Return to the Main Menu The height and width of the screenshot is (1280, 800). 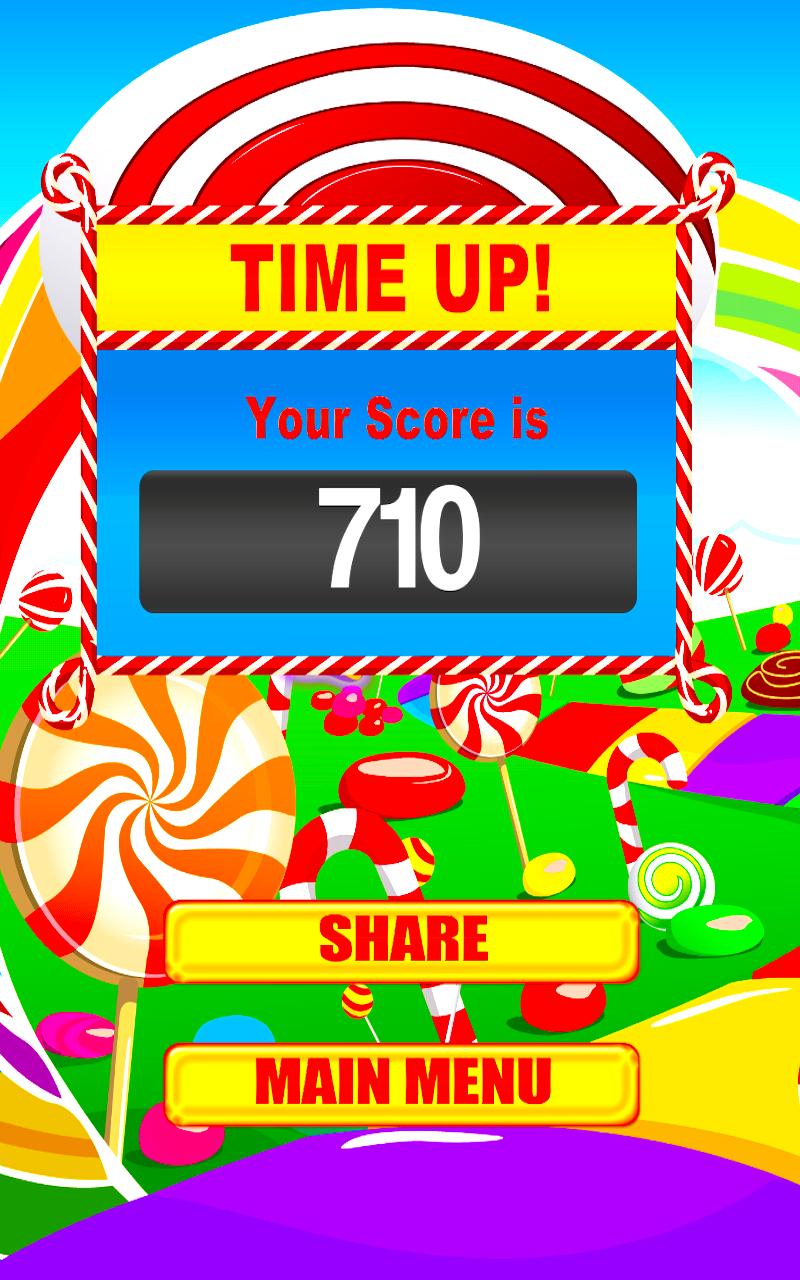[402, 1083]
